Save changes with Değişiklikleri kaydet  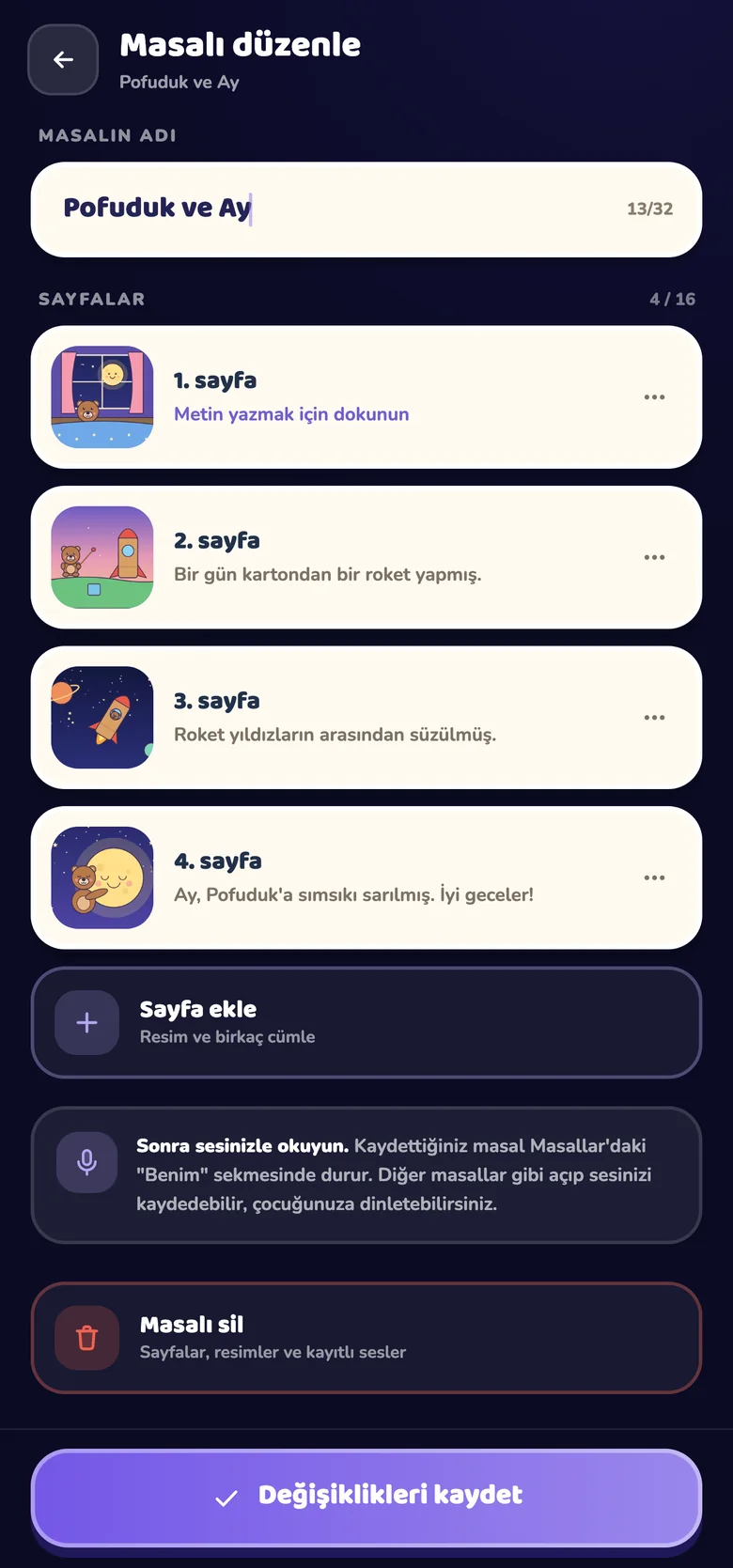(366, 1498)
